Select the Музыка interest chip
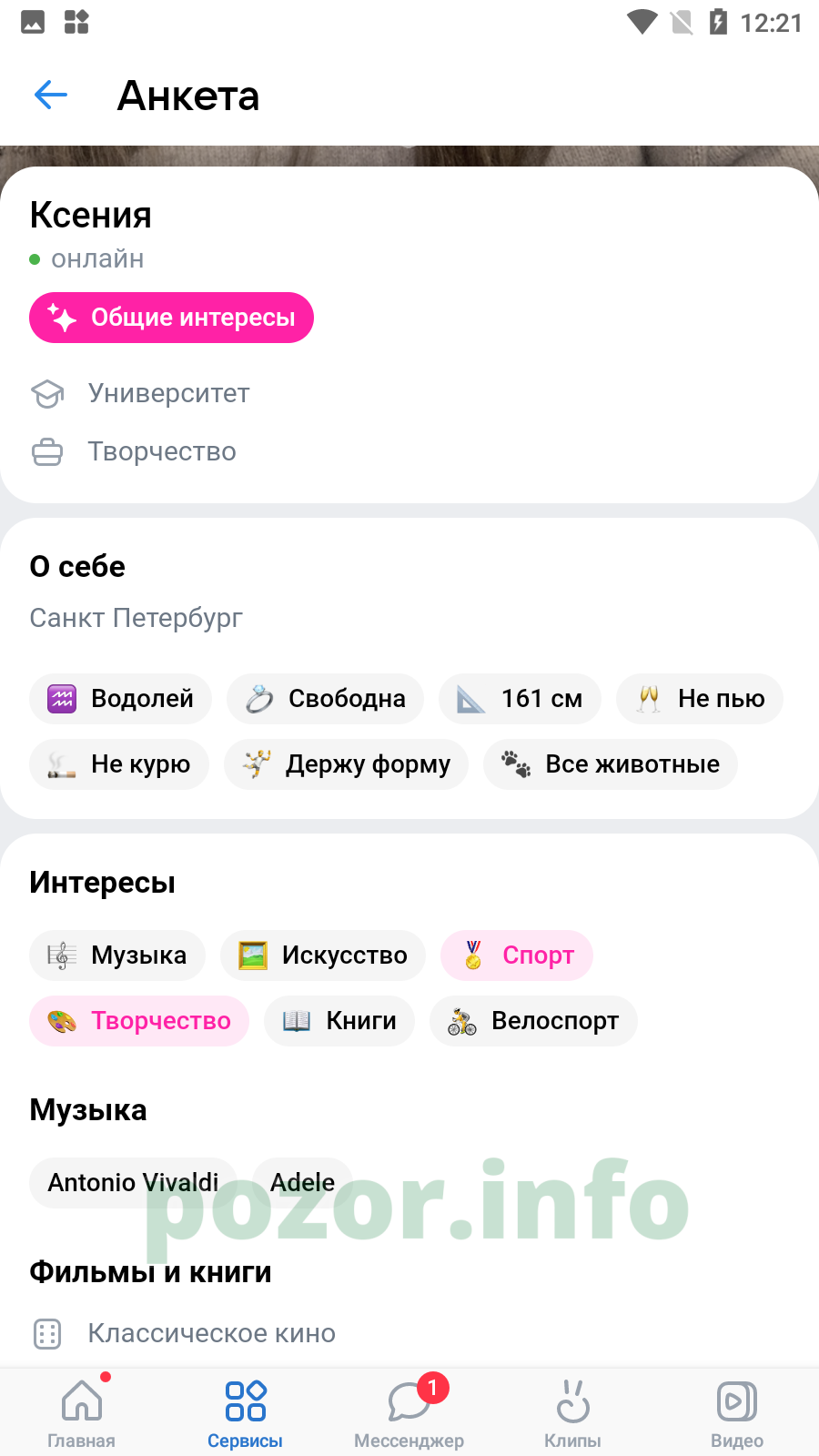 coord(117,955)
